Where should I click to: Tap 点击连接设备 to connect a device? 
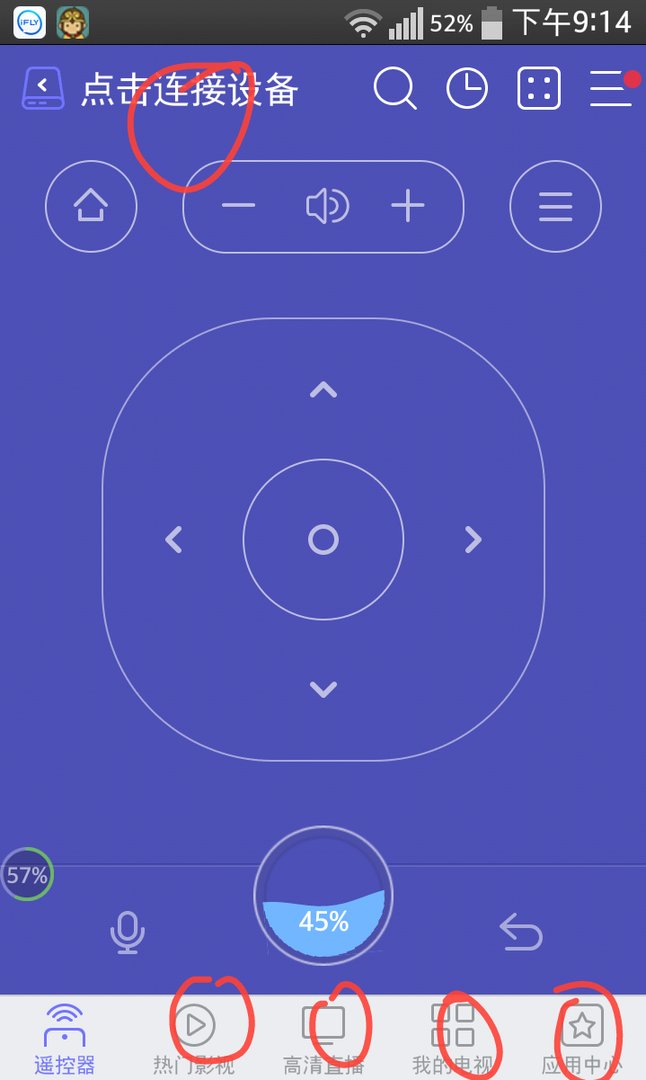tap(188, 90)
